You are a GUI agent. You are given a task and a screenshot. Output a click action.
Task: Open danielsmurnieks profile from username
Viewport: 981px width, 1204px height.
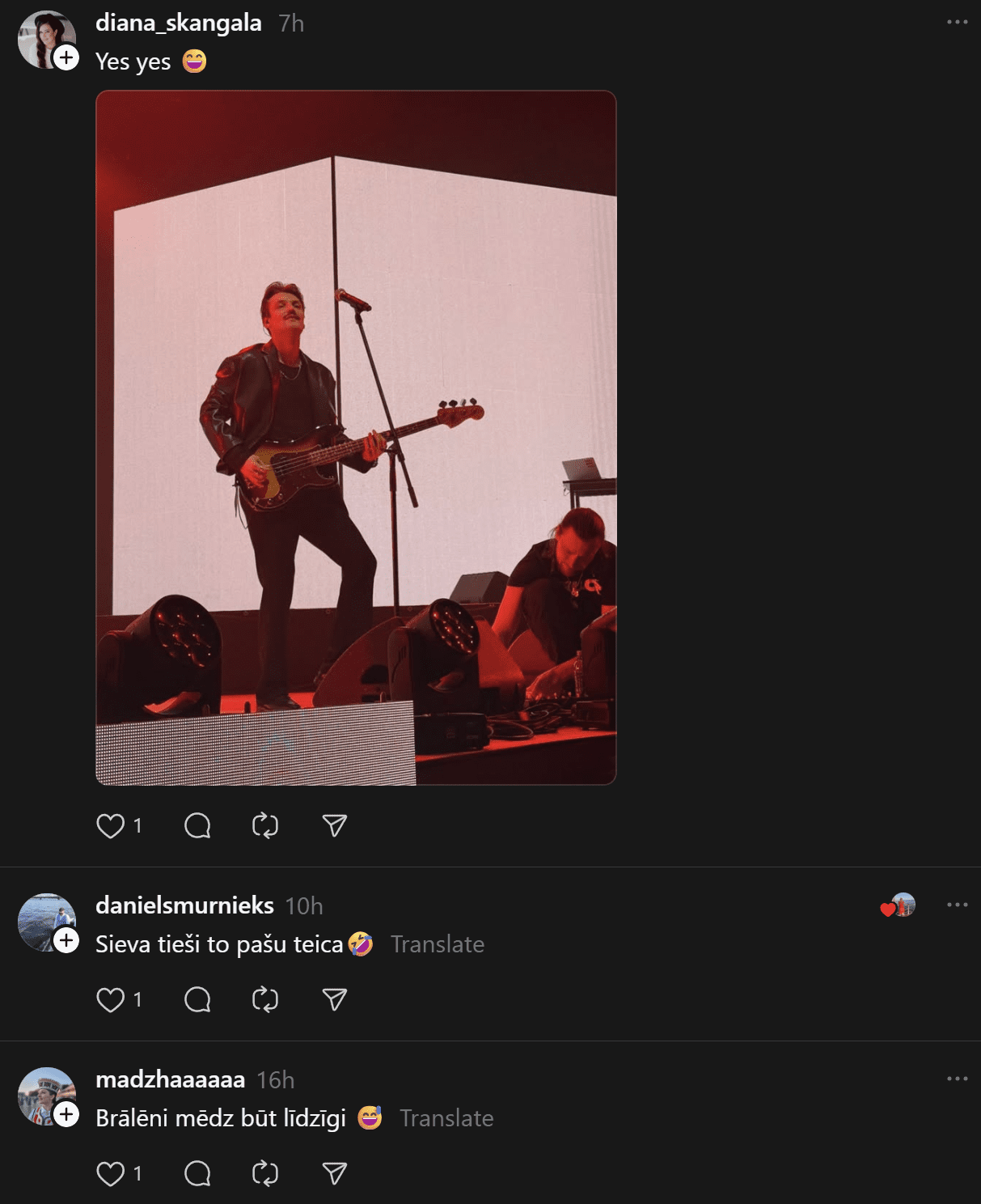click(184, 905)
